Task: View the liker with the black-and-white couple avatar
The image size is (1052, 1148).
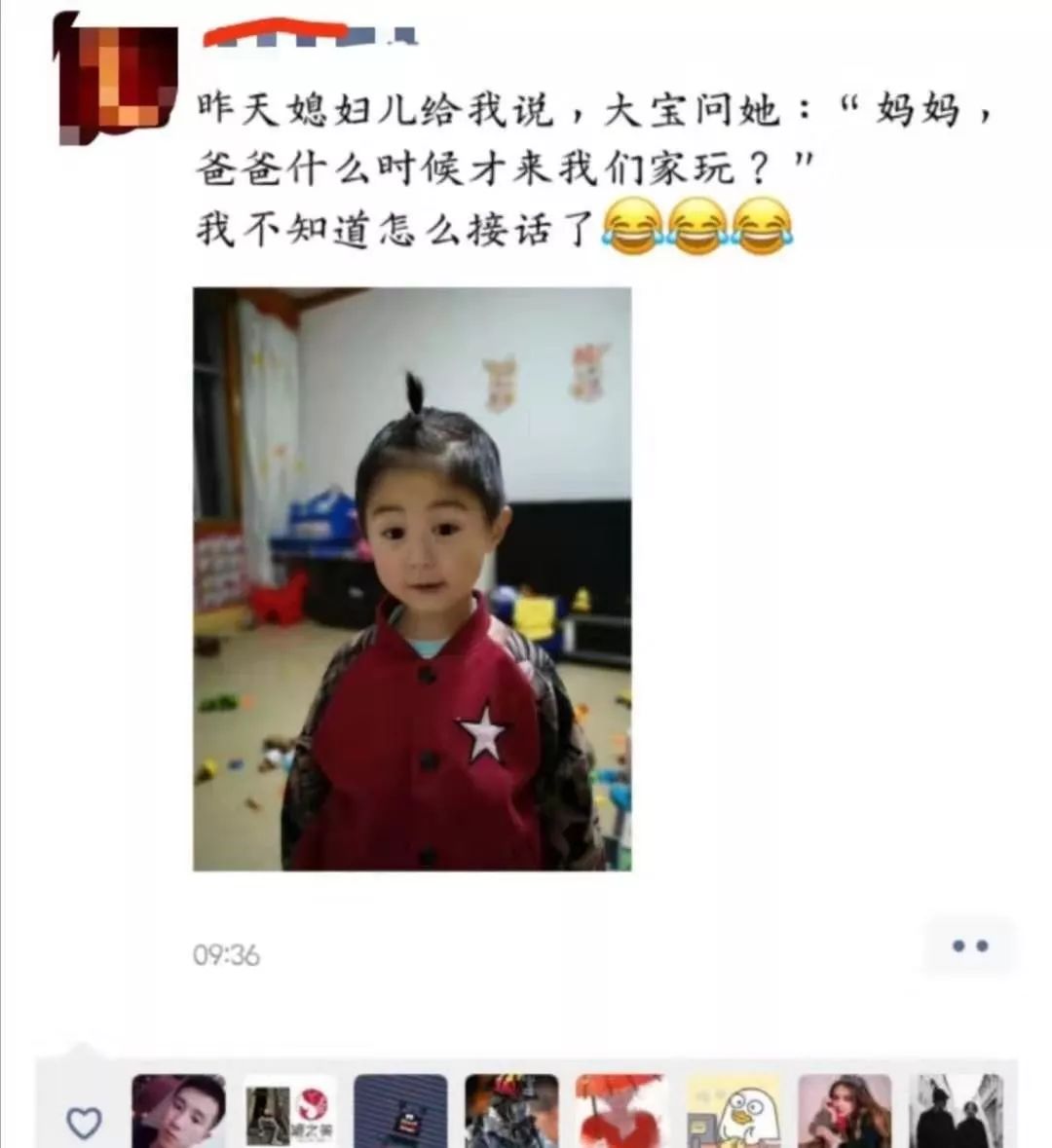Action: pos(956,1111)
